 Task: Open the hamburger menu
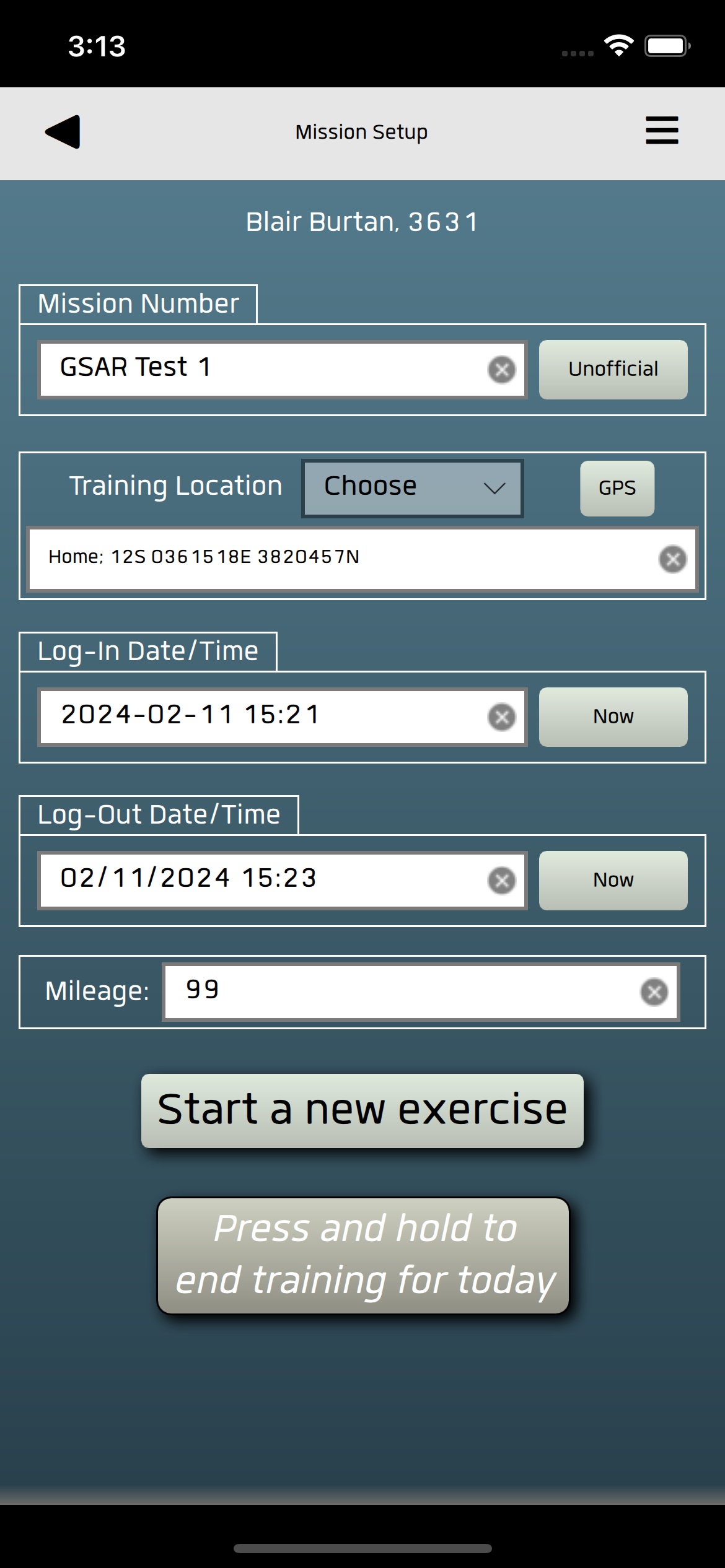click(x=662, y=131)
